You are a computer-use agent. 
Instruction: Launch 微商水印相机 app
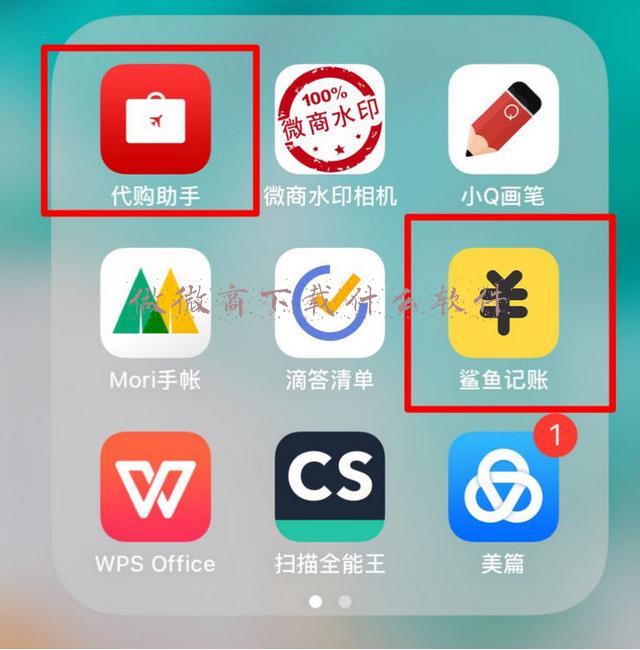[330, 119]
